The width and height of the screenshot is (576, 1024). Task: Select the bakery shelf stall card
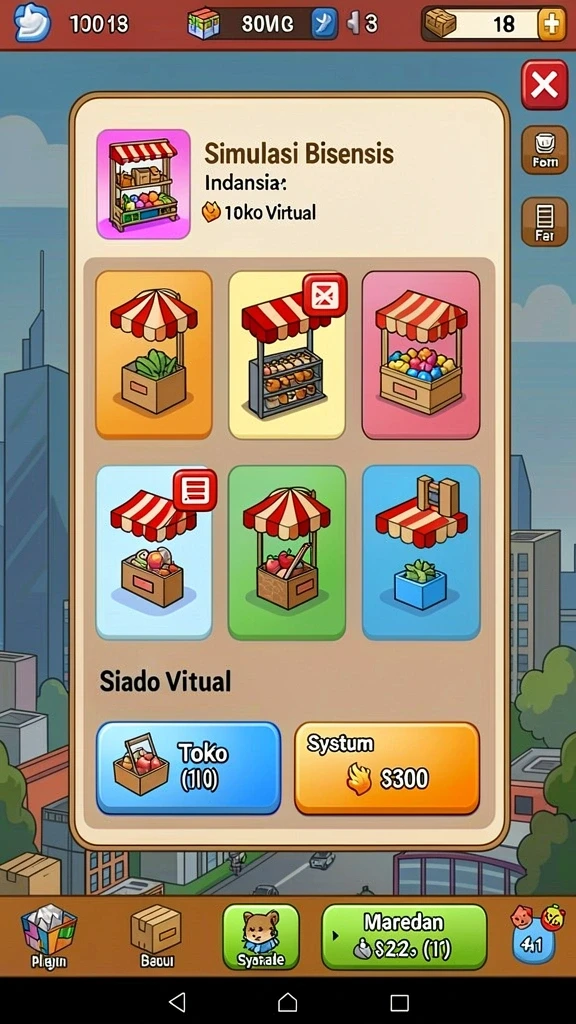tap(287, 355)
